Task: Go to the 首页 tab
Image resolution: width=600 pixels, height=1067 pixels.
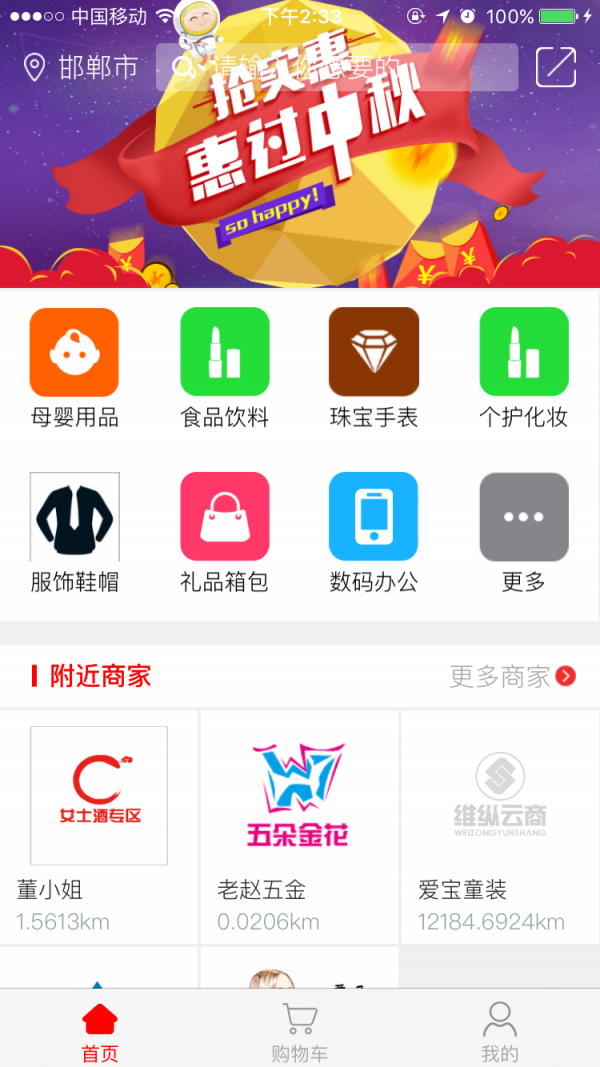Action: (x=100, y=1030)
